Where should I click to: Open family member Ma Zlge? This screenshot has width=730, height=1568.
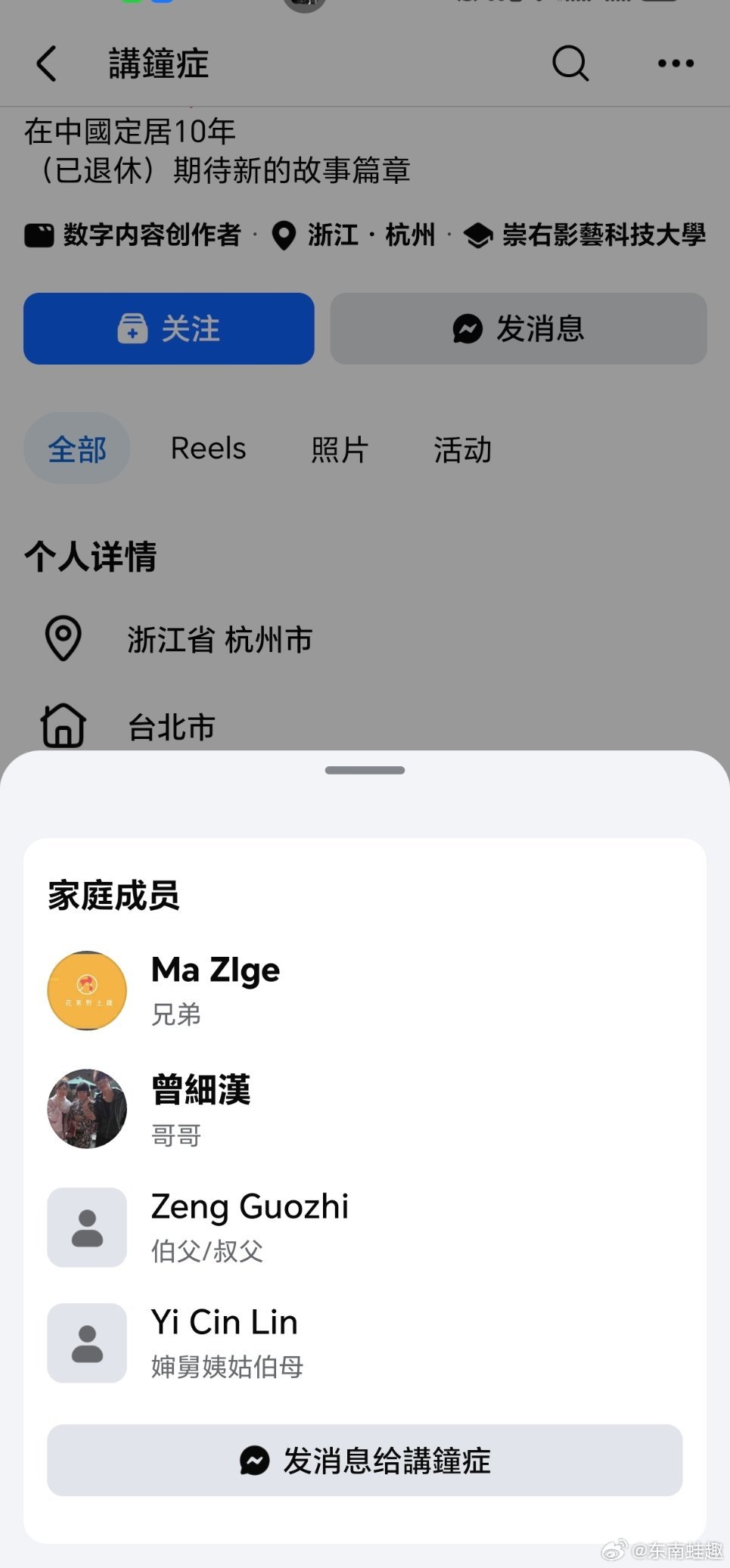pyautogui.click(x=216, y=989)
